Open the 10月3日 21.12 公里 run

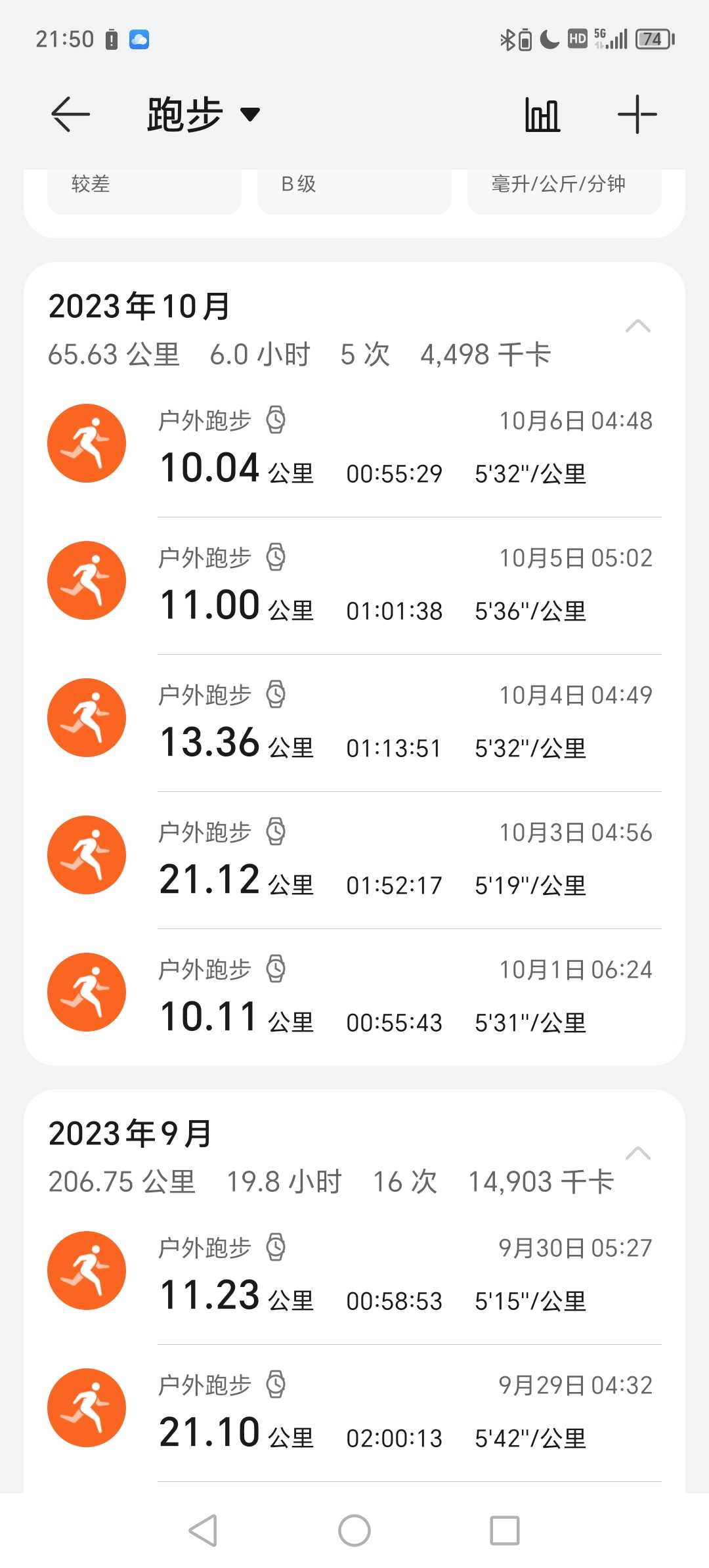tap(354, 859)
